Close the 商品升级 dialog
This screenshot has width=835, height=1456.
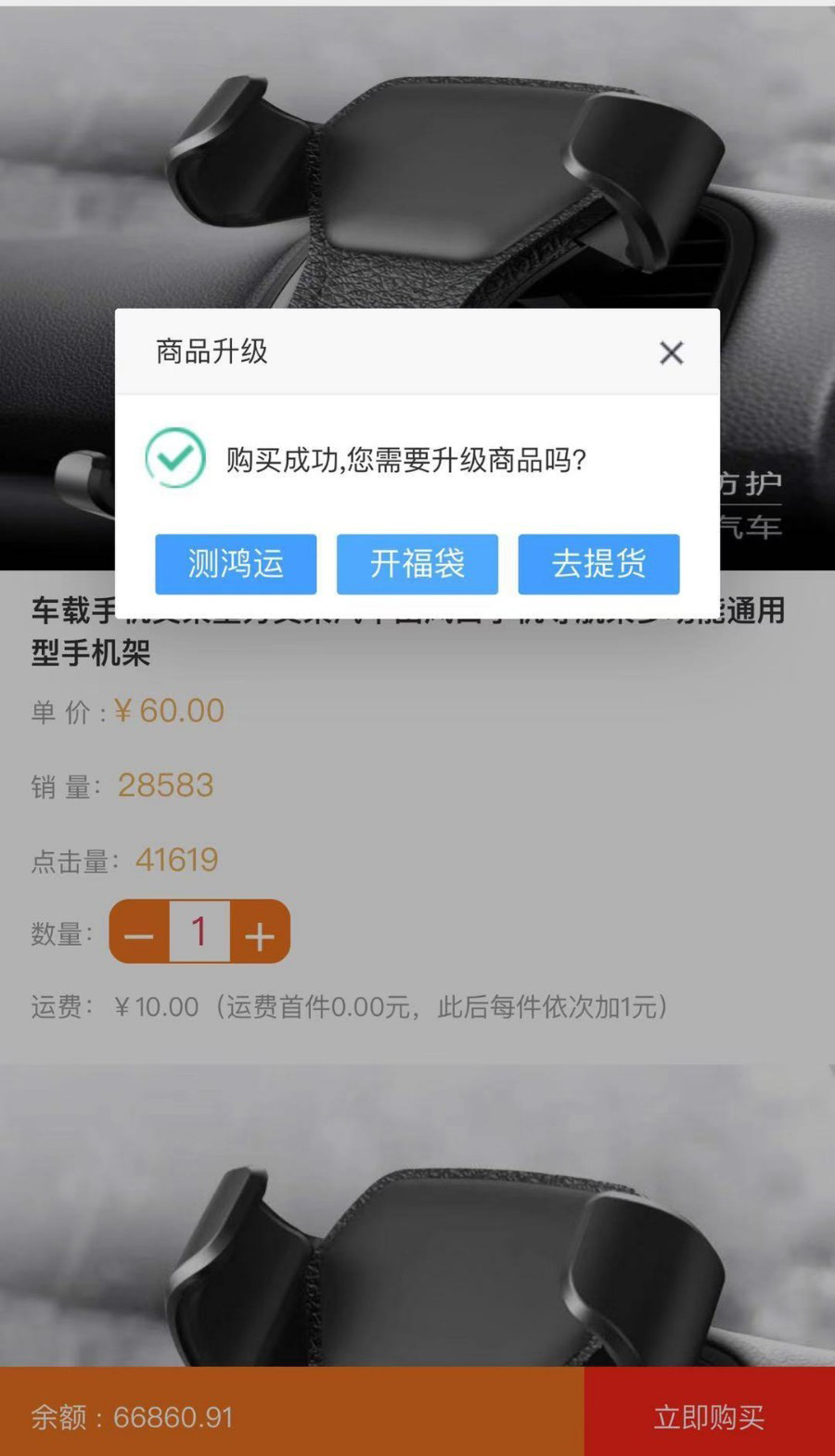(x=671, y=352)
